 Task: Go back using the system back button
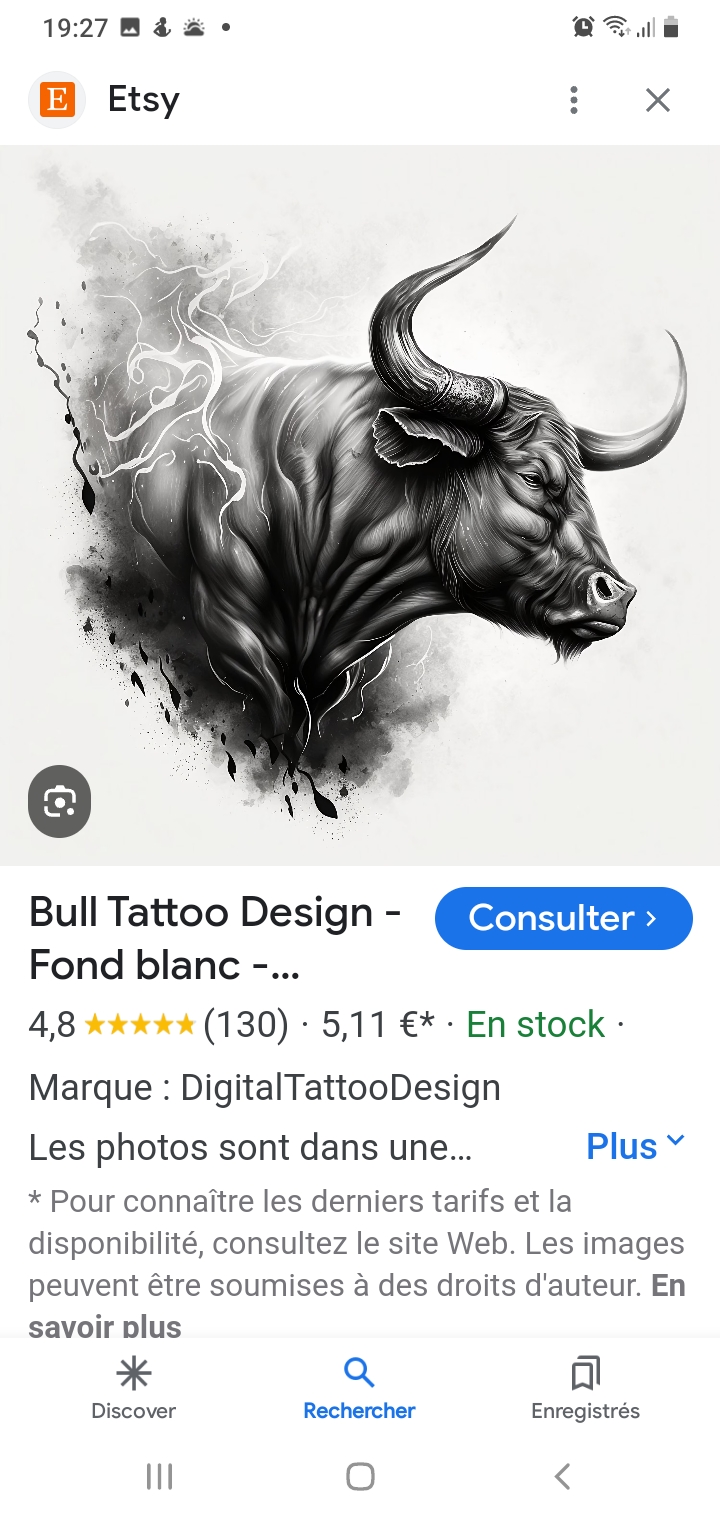point(562,1476)
